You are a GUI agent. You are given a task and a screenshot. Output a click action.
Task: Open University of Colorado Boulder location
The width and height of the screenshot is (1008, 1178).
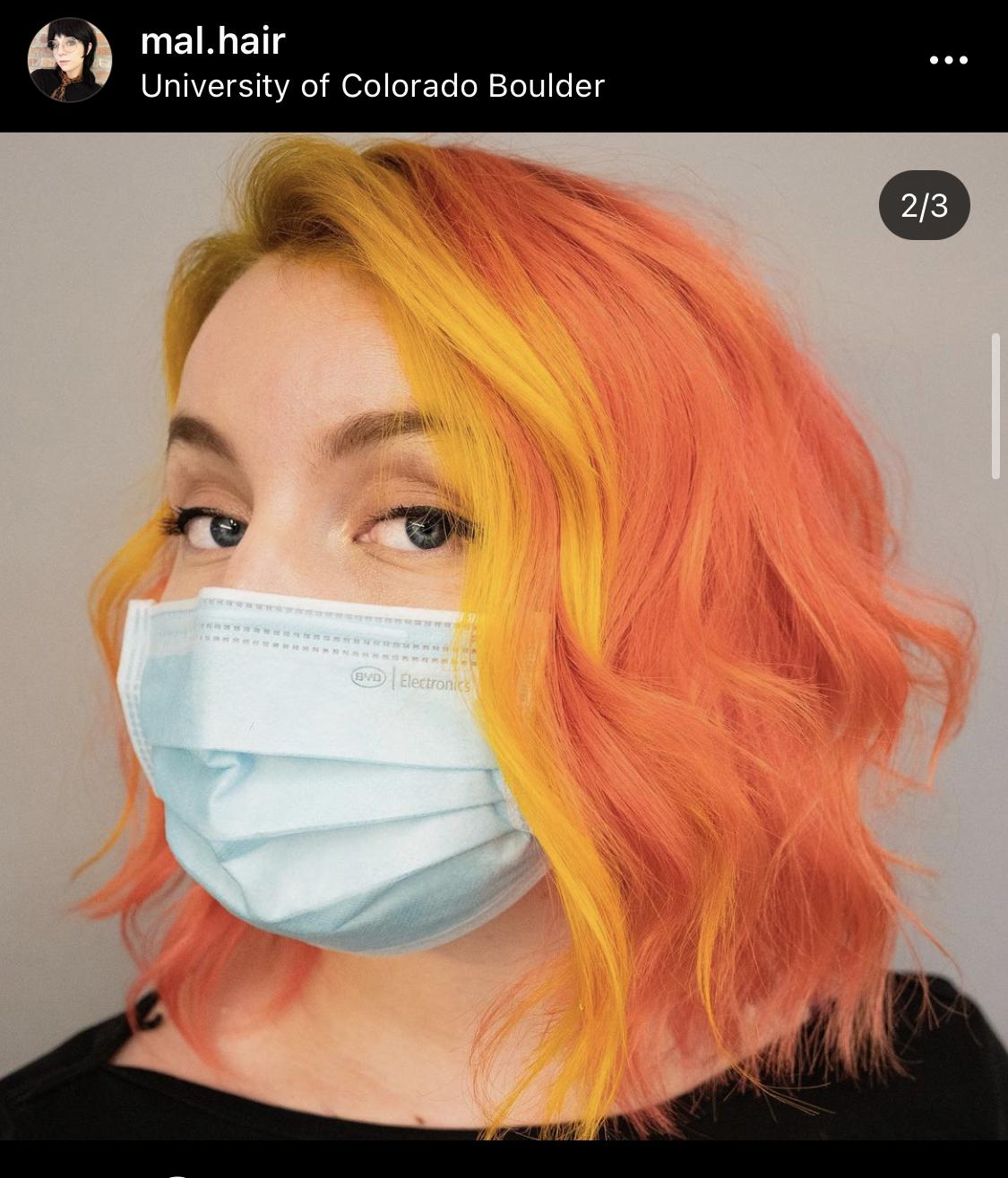click(x=372, y=86)
